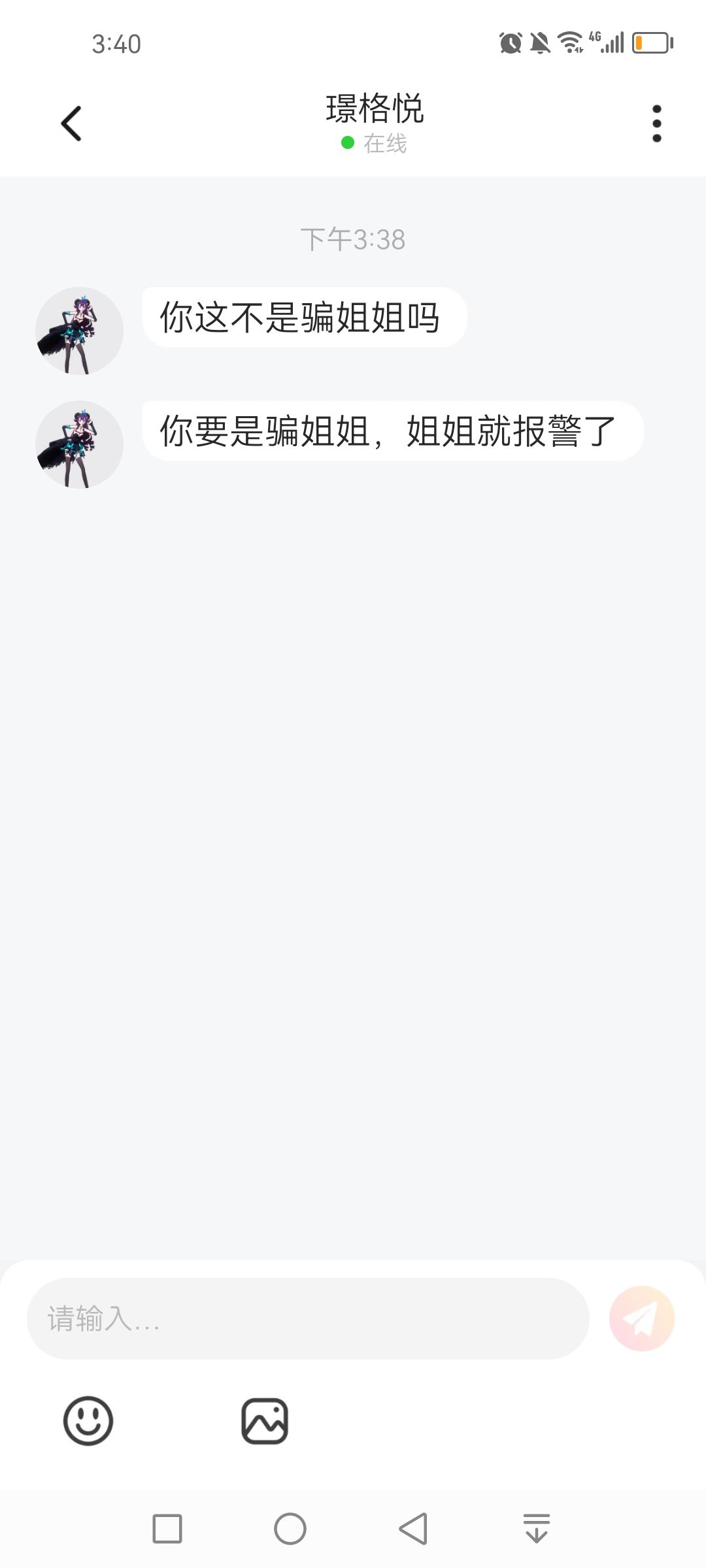Hide the panel with the down-arrow button
The width and height of the screenshot is (706, 1568).
coord(537,1529)
